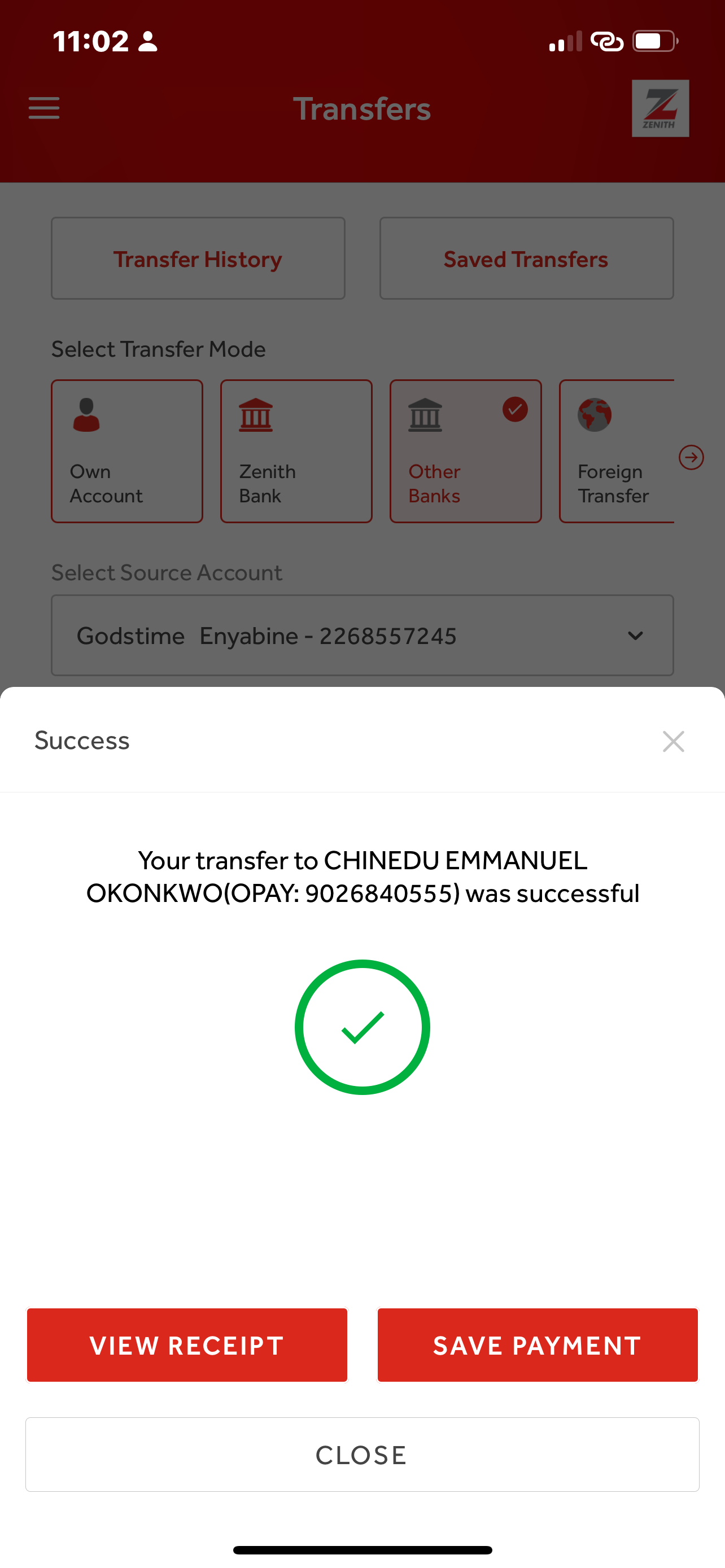Dismiss the Success dialog with X
The height and width of the screenshot is (1568, 725).
[x=673, y=742]
